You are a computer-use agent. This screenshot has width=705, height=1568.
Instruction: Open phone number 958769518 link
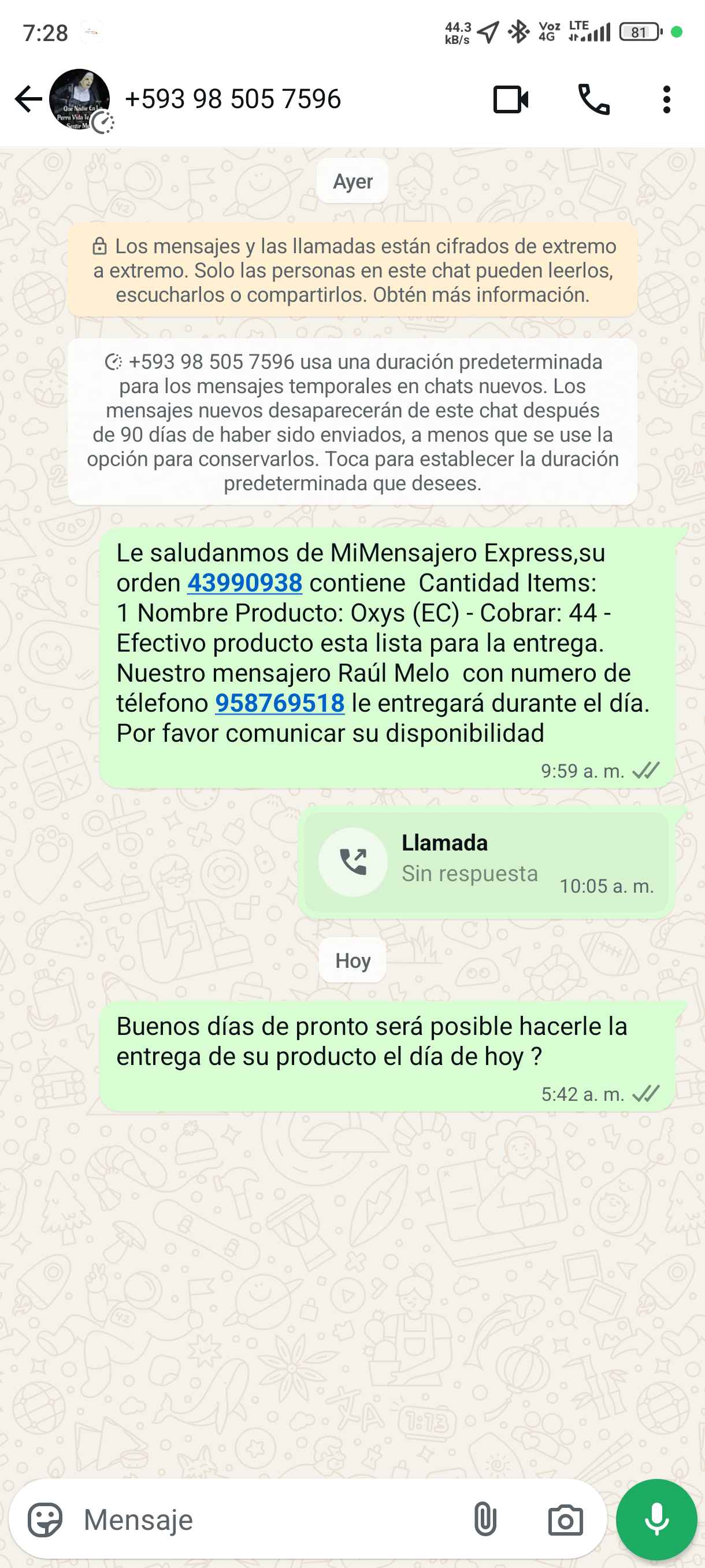(x=280, y=703)
